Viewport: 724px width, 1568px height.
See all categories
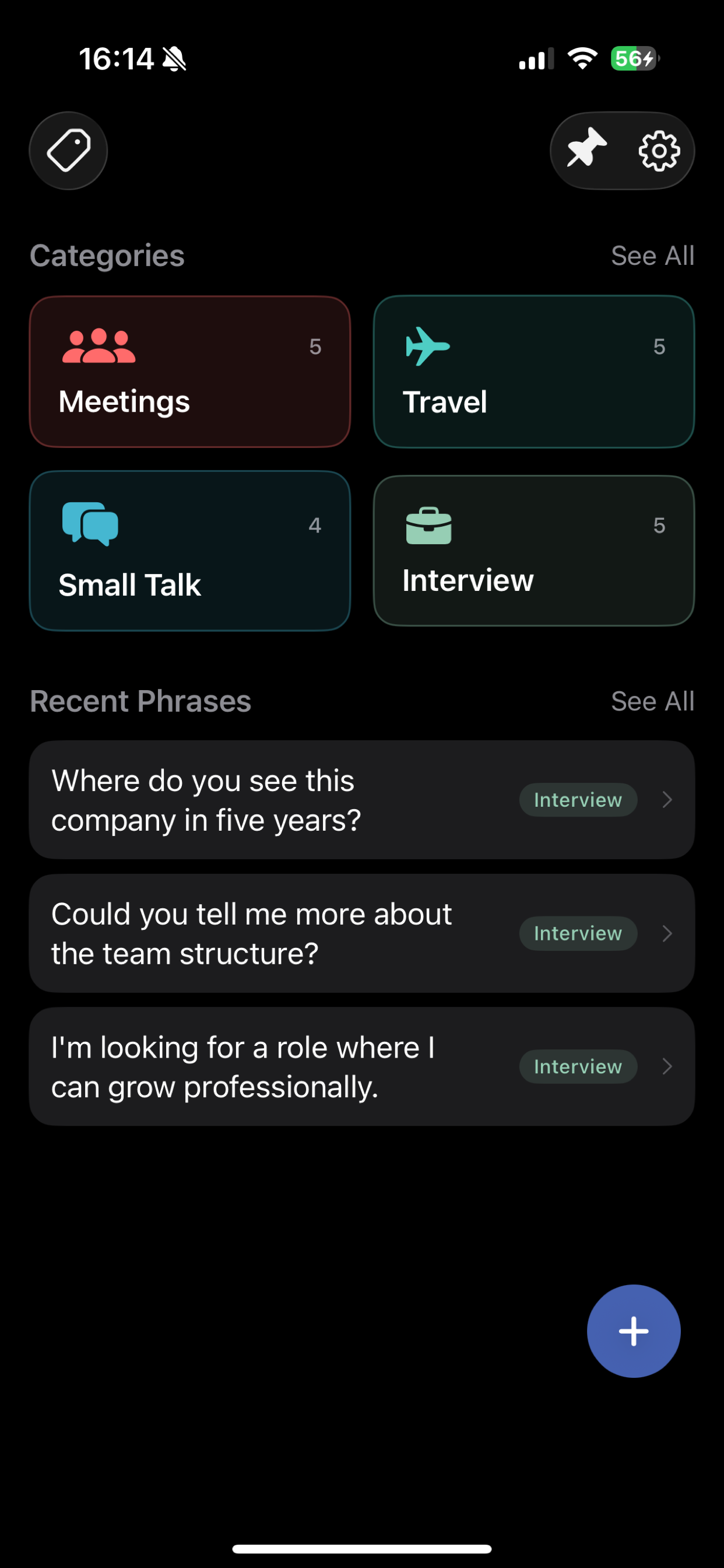click(652, 256)
